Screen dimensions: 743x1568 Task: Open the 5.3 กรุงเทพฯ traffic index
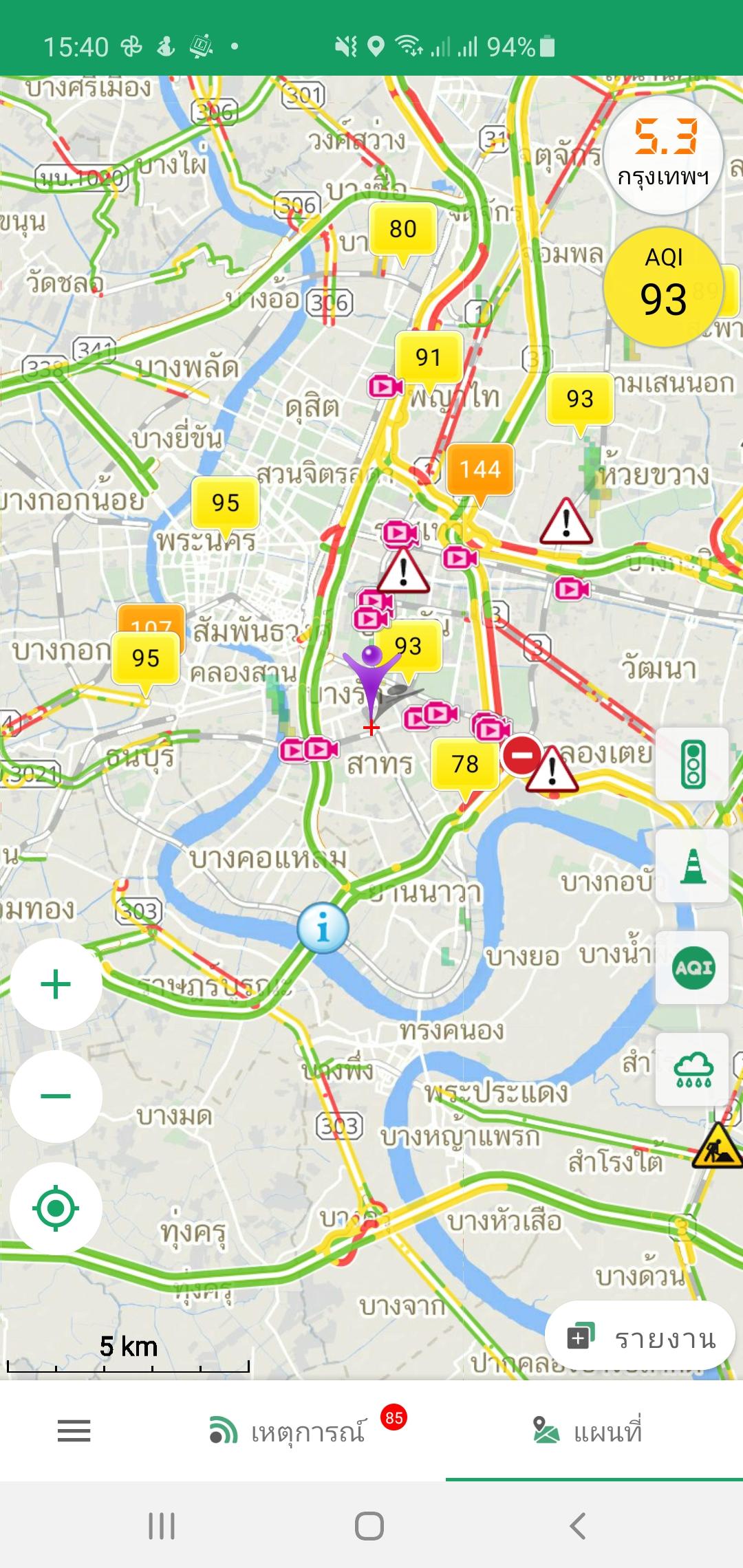pyautogui.click(x=663, y=153)
